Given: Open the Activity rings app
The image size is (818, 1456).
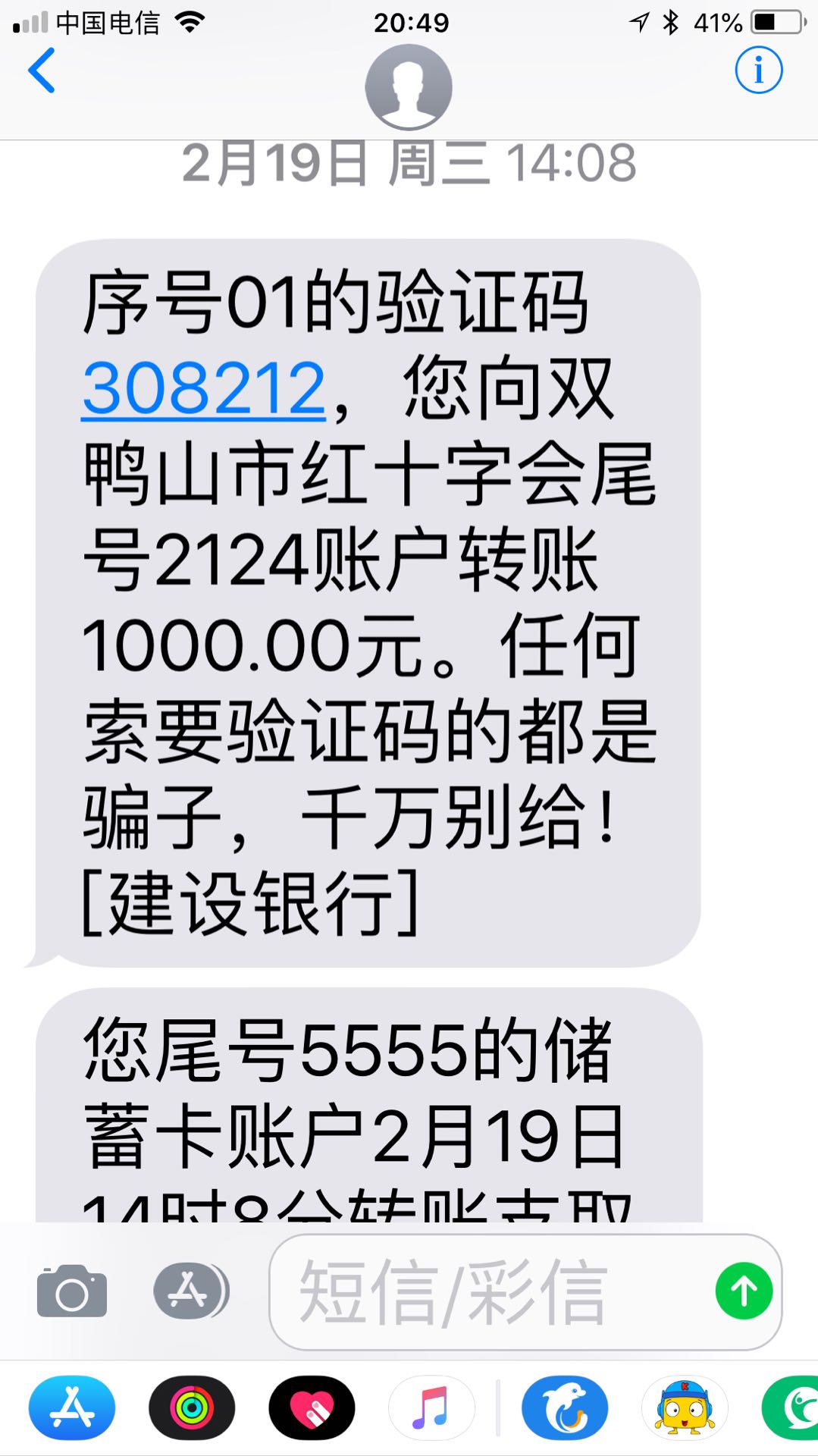Looking at the screenshot, I should click(192, 1407).
